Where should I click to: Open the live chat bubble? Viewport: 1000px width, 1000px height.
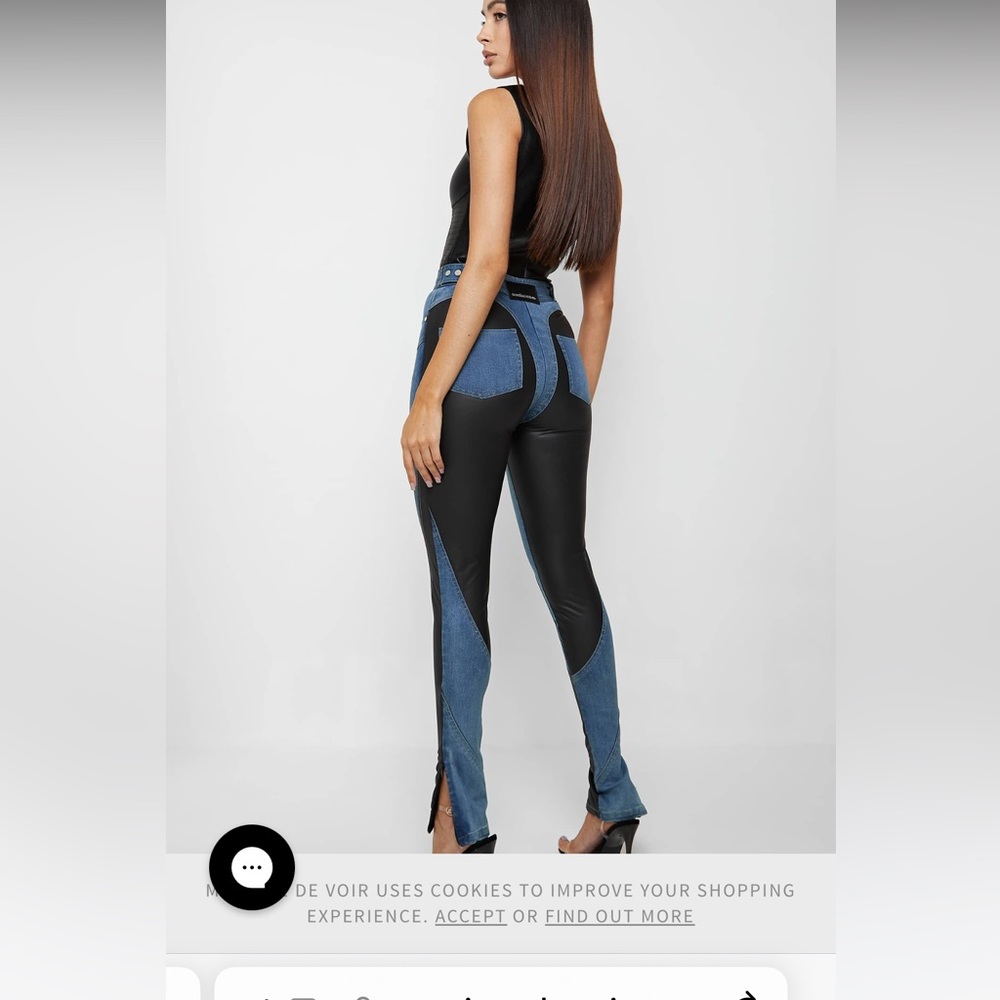tap(252, 867)
